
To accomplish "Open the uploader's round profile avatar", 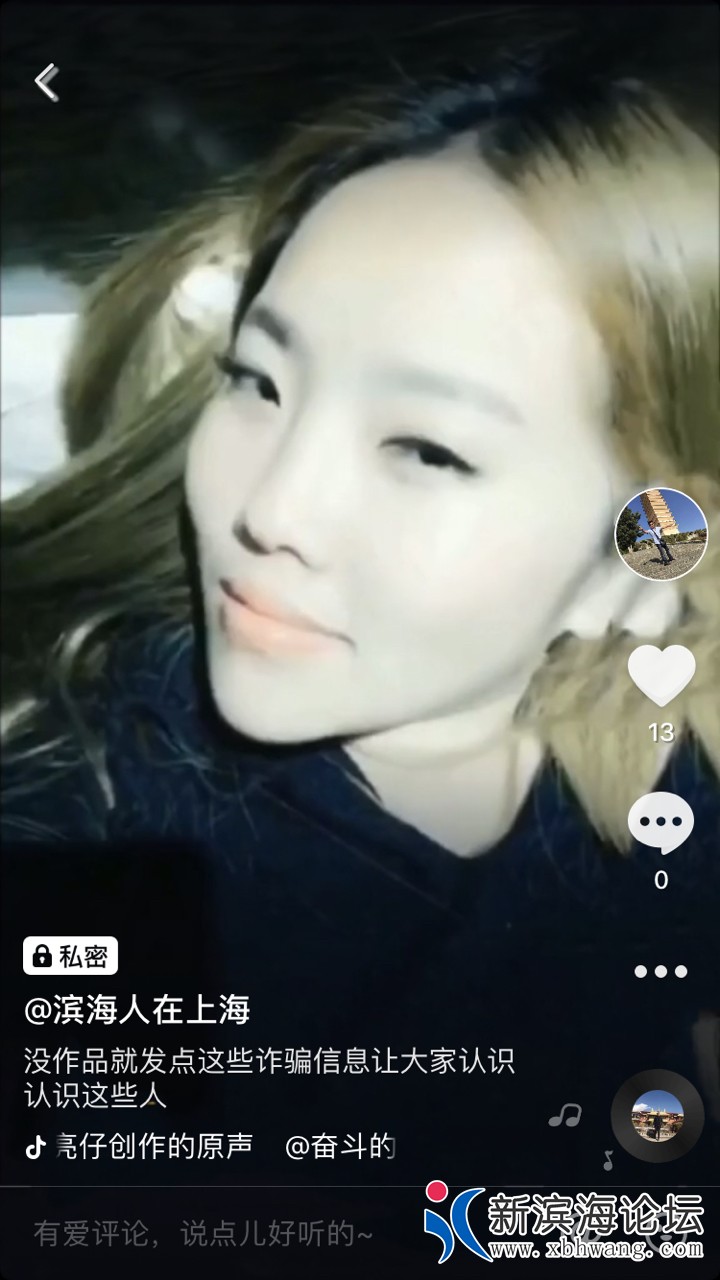I will pos(661,534).
